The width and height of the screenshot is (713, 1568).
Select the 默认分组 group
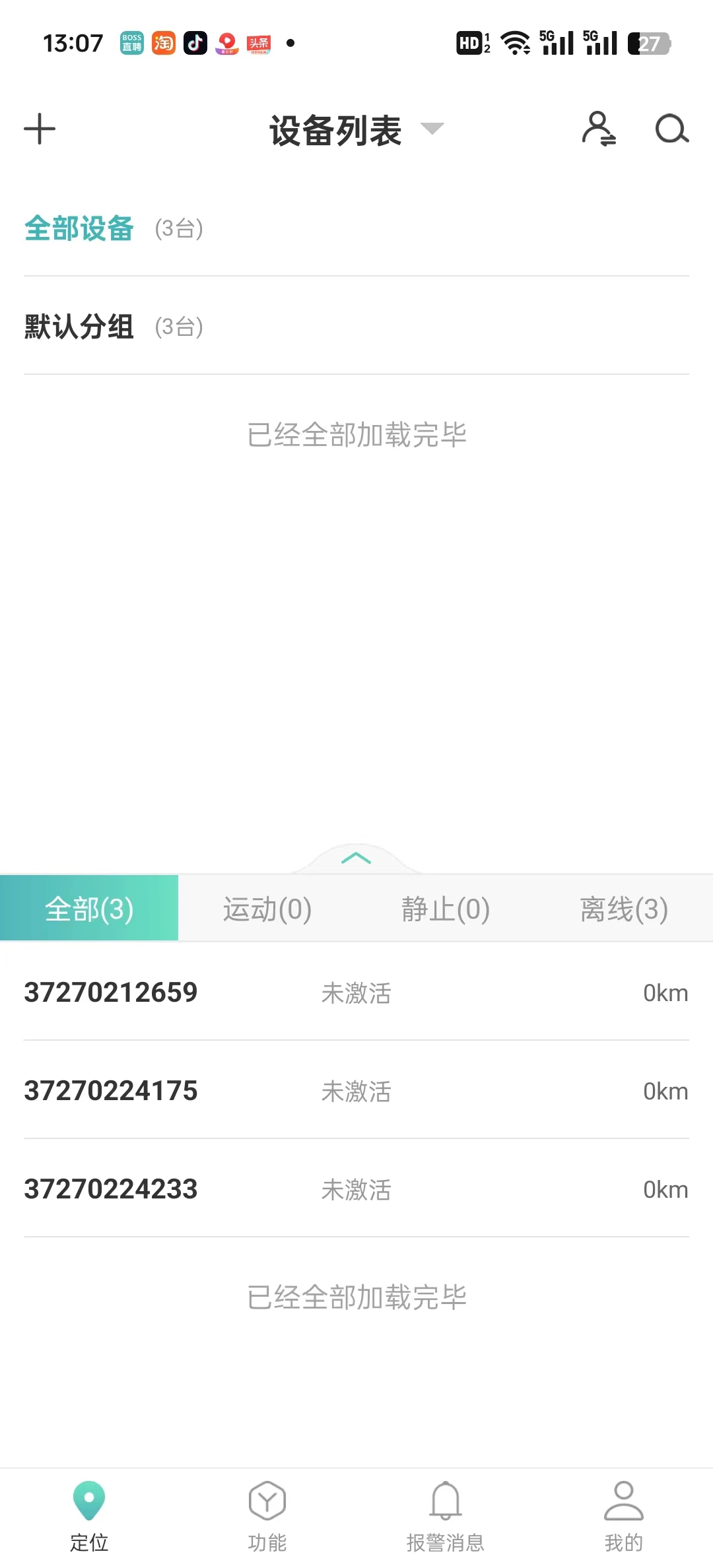pos(356,326)
